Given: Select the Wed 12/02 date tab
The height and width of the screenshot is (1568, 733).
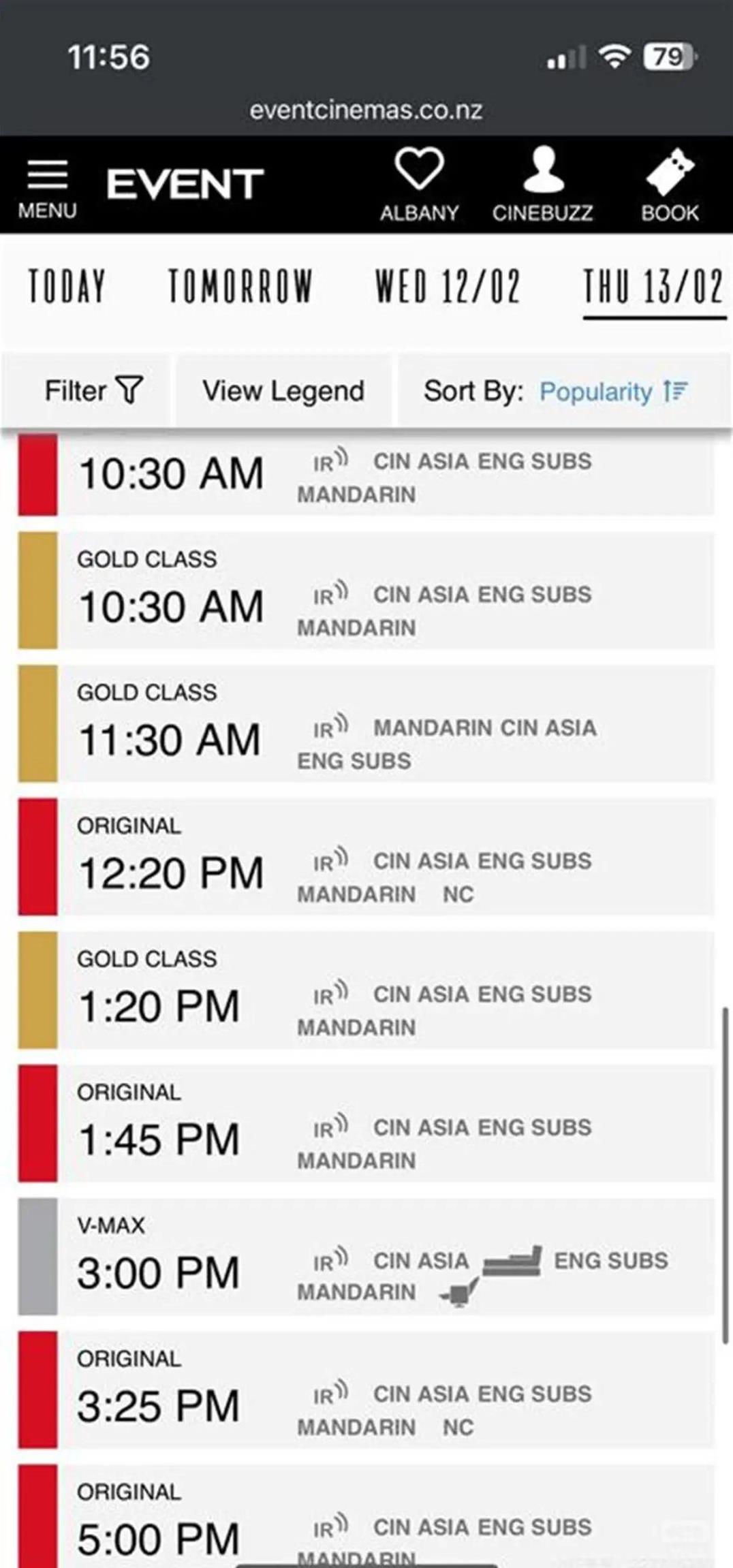Looking at the screenshot, I should click(x=448, y=286).
